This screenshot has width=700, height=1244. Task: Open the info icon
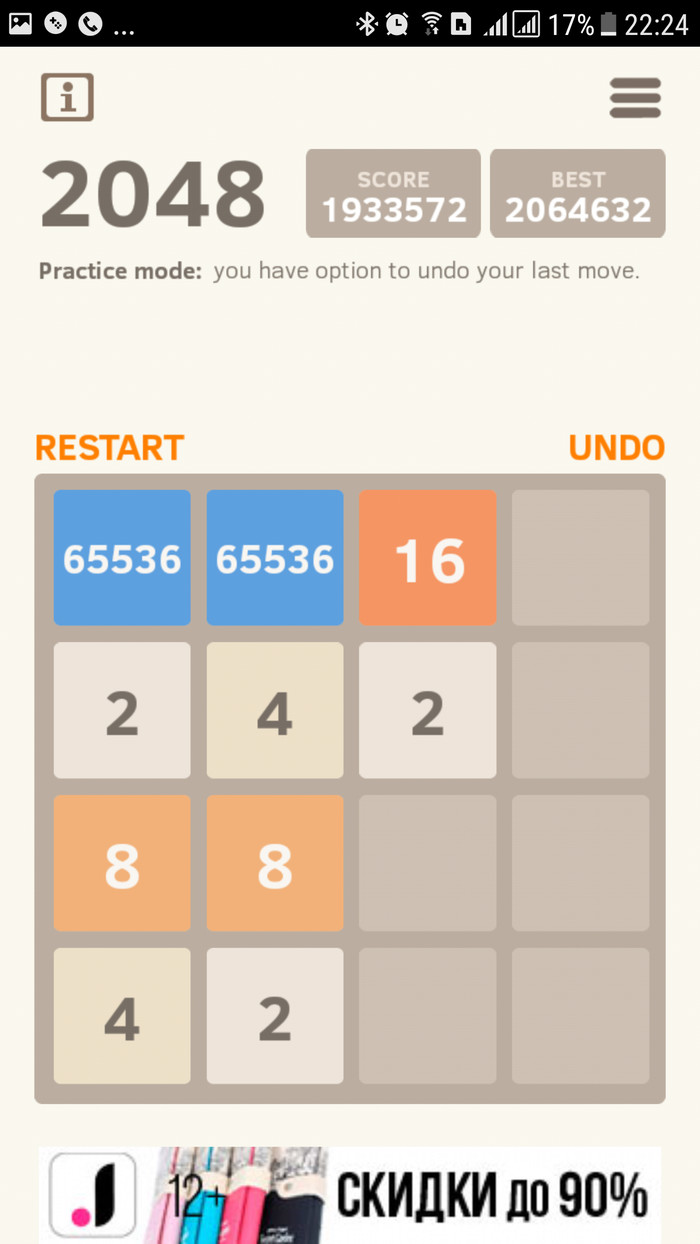pyautogui.click(x=67, y=98)
